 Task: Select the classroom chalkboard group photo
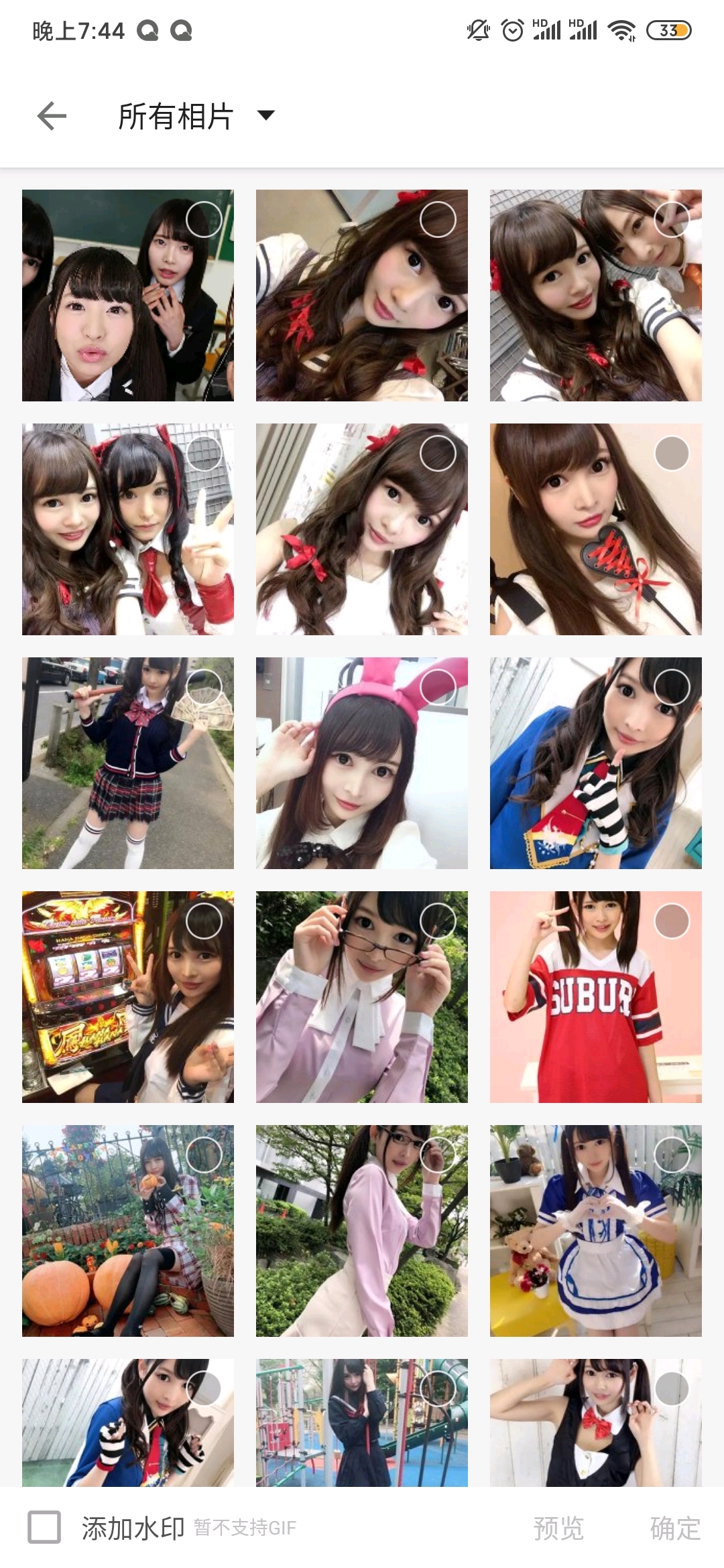[204, 220]
